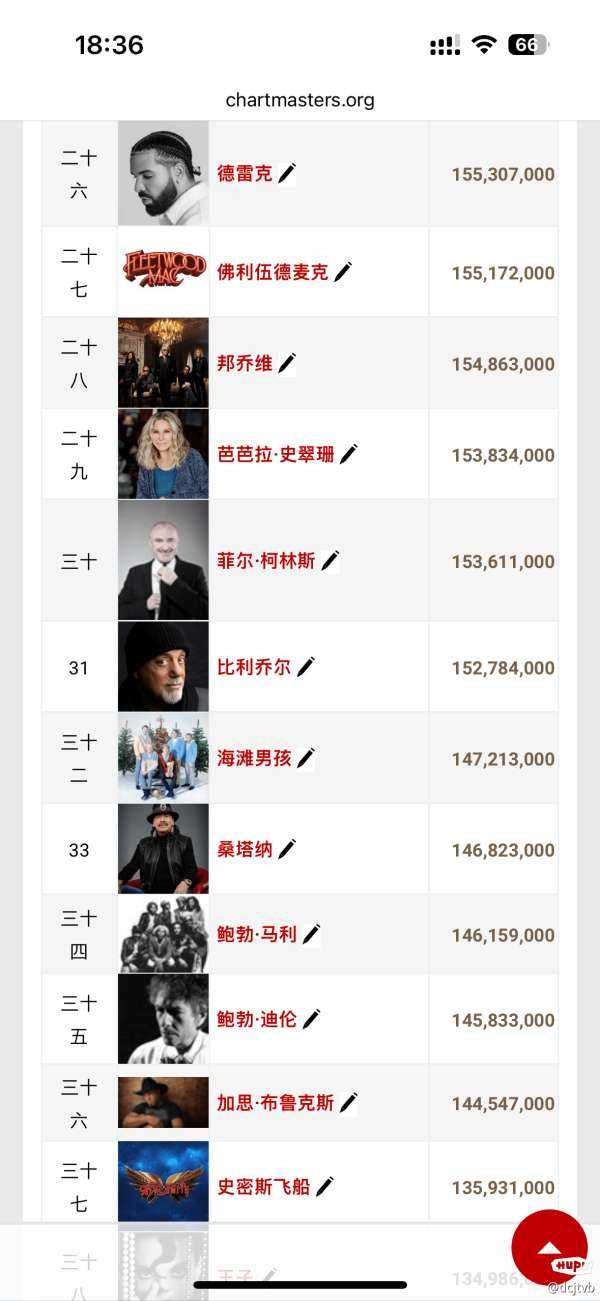600x1301 pixels.
Task: Tap the 菲尔·柯林斯 link
Action: (x=266, y=561)
